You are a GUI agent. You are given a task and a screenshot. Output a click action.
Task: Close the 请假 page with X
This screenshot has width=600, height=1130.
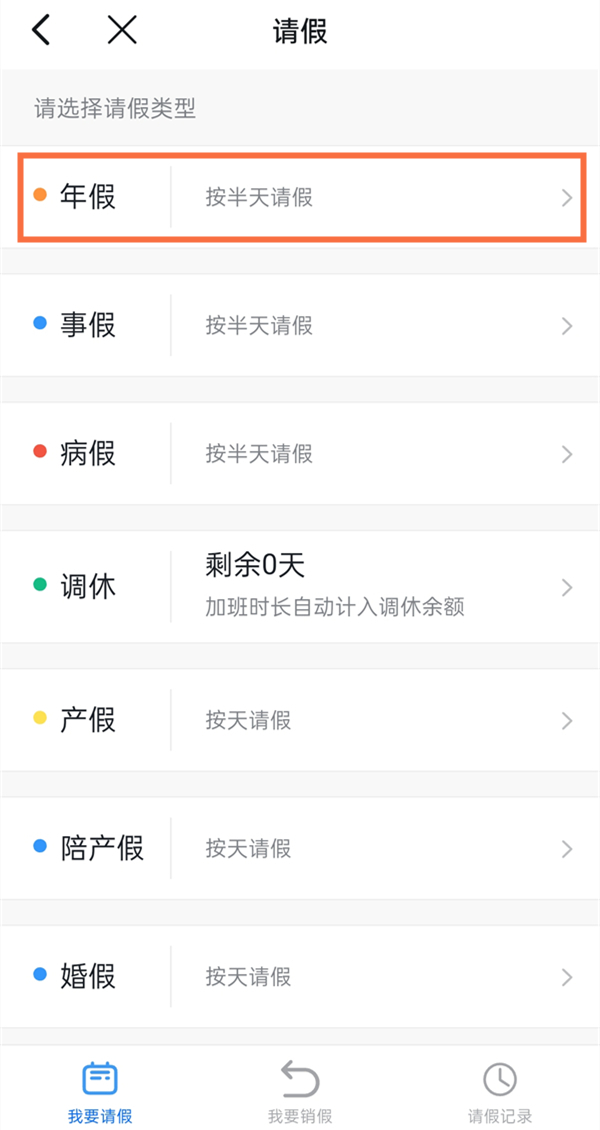pos(122,30)
